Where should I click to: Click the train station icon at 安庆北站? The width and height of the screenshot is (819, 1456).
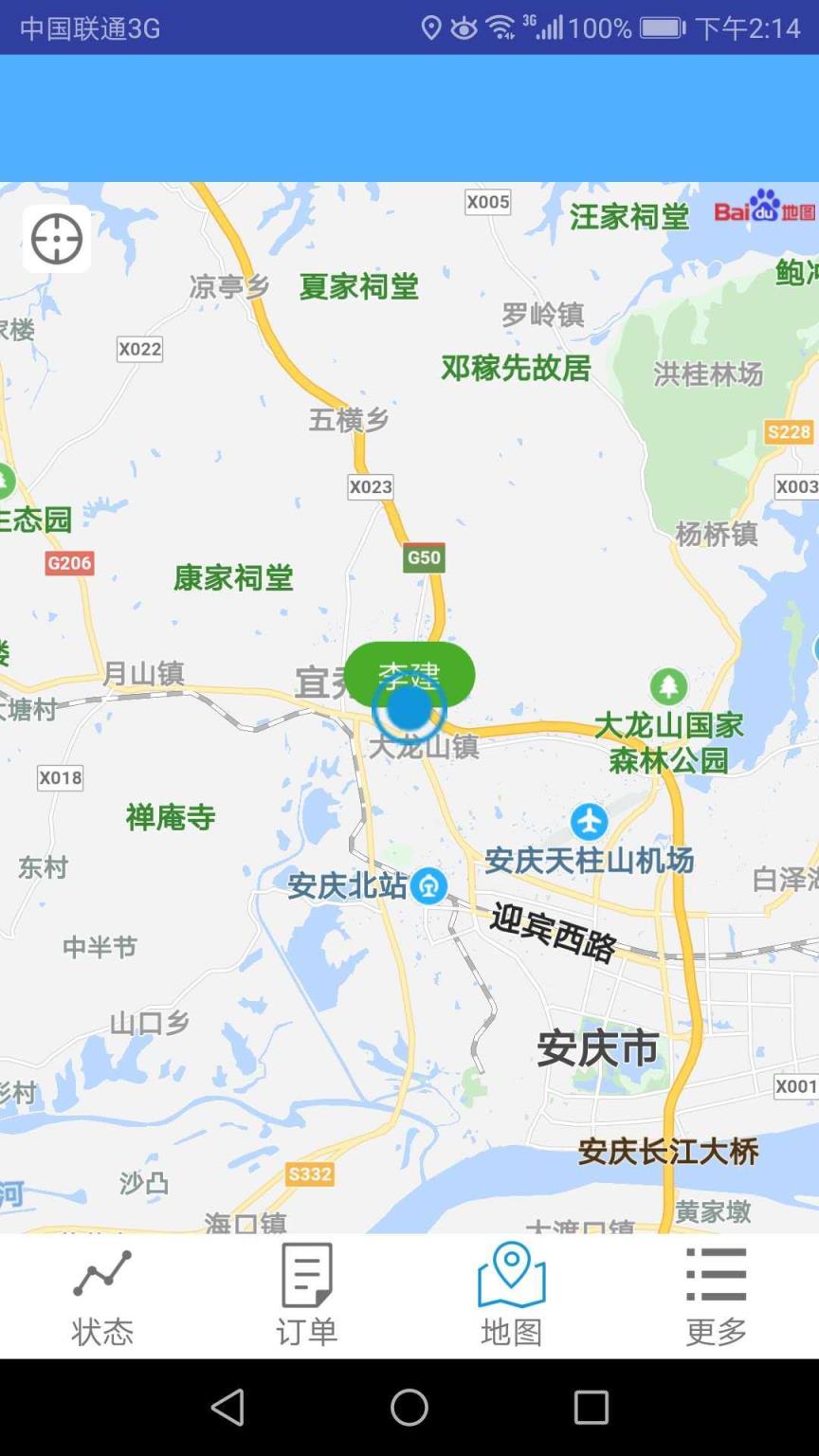(x=428, y=885)
